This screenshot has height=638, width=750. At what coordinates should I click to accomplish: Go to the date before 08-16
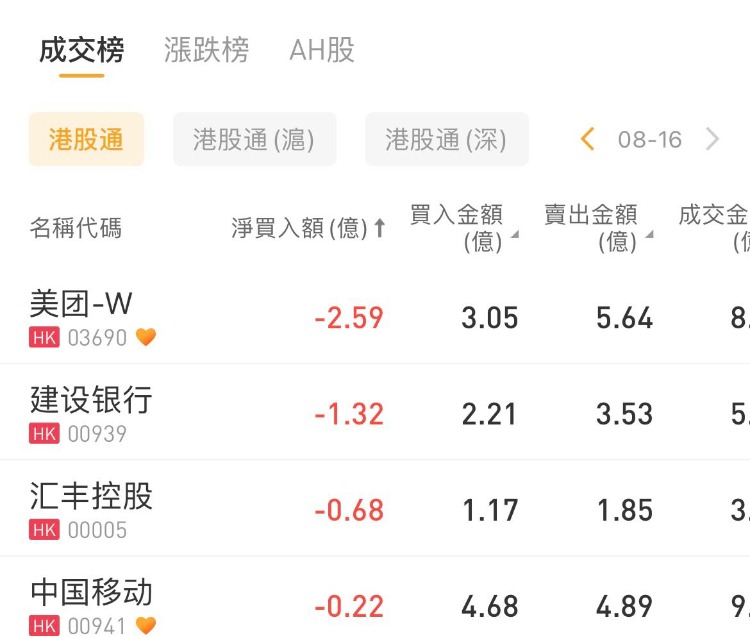(x=588, y=139)
